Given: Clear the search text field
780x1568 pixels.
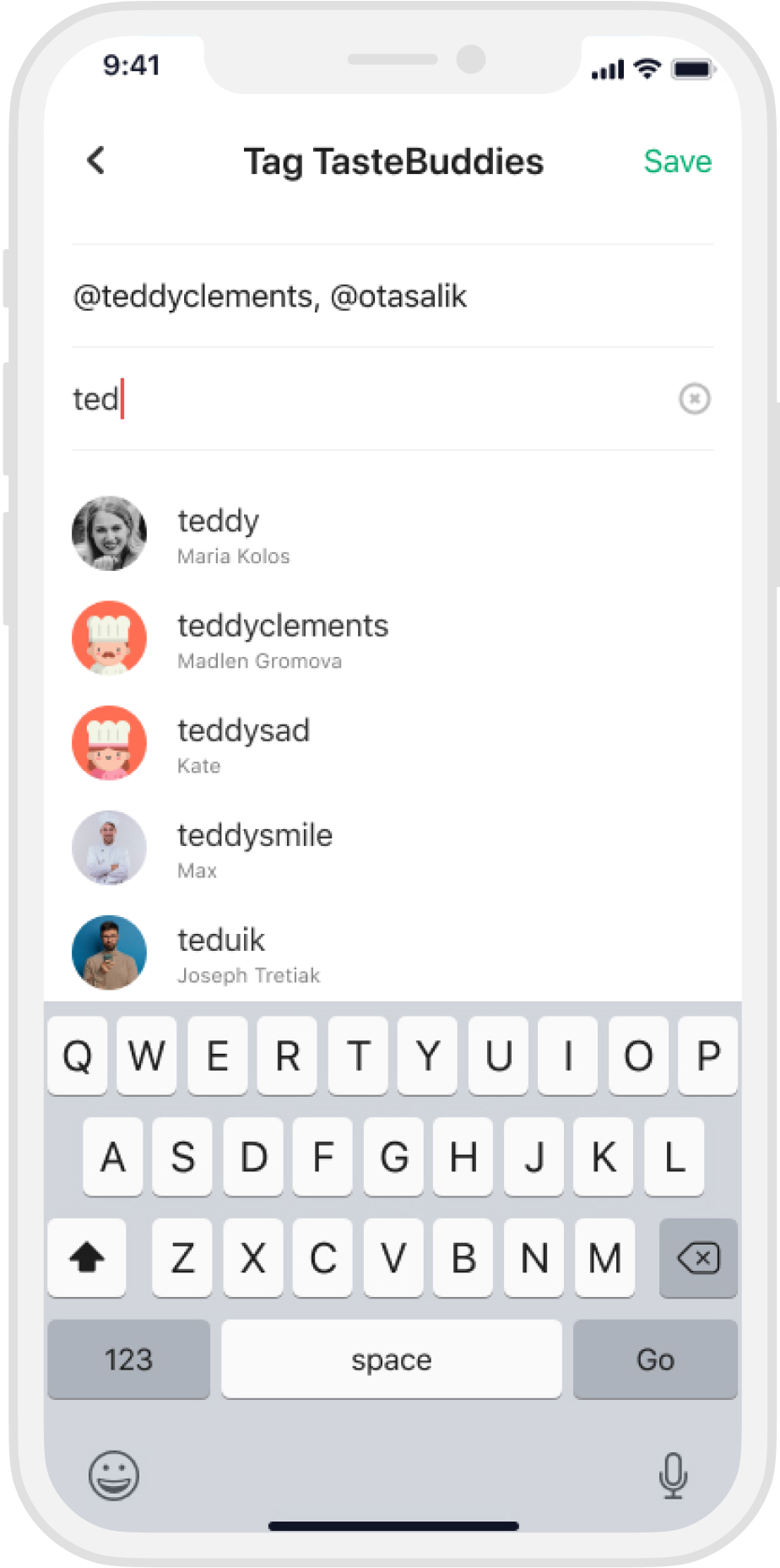Looking at the screenshot, I should pos(694,399).
